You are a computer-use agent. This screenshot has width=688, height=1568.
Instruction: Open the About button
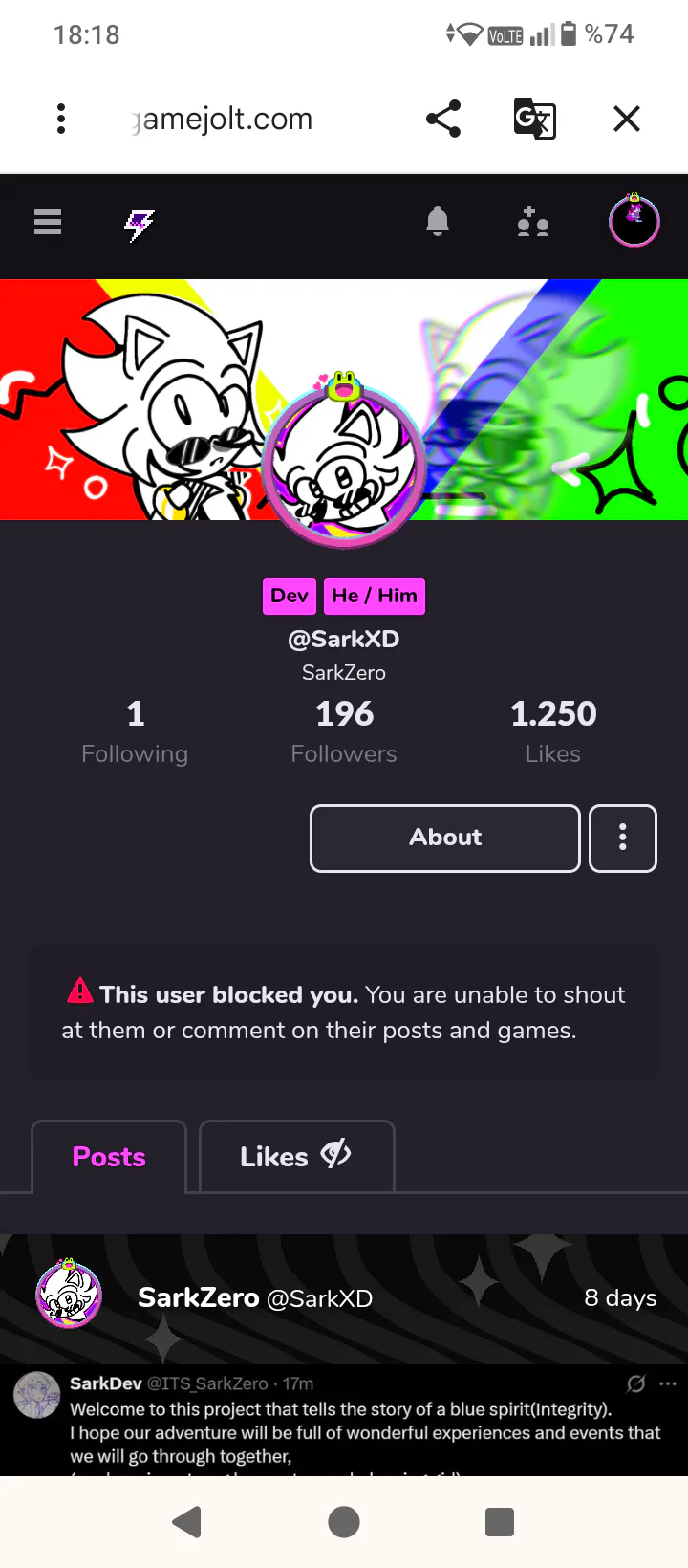tap(445, 838)
